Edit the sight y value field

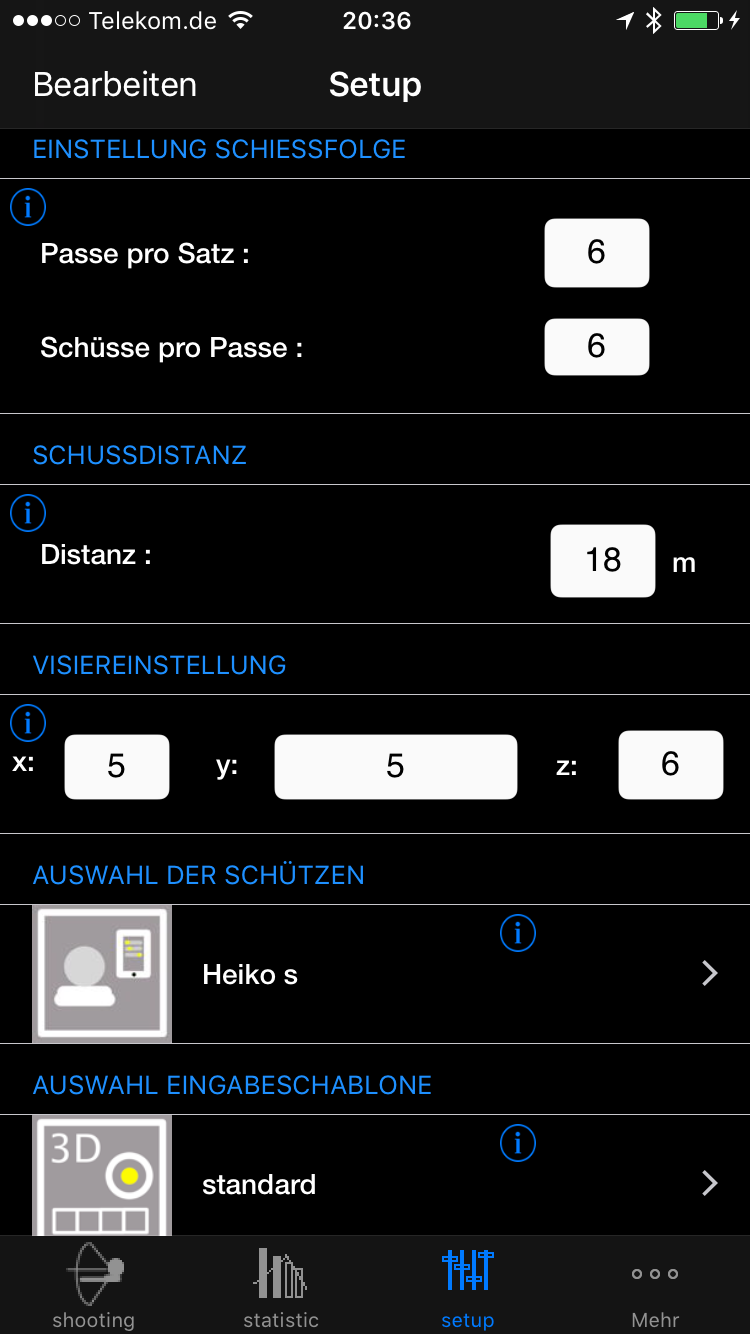pos(396,766)
